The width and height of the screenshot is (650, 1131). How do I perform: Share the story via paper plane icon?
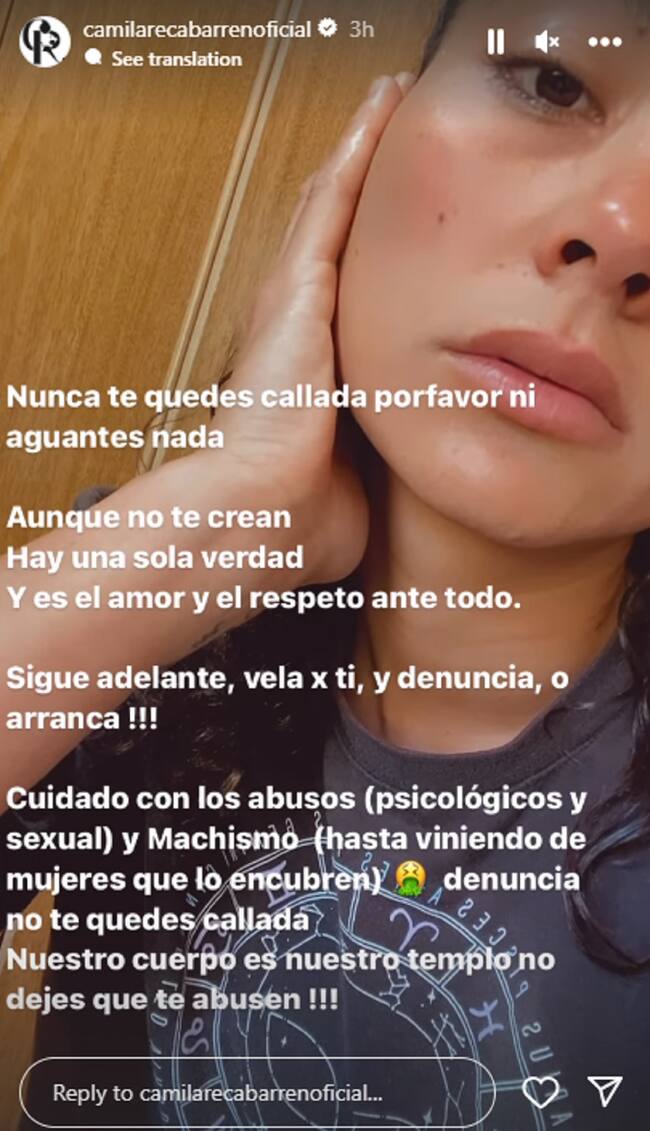[x=605, y=1092]
